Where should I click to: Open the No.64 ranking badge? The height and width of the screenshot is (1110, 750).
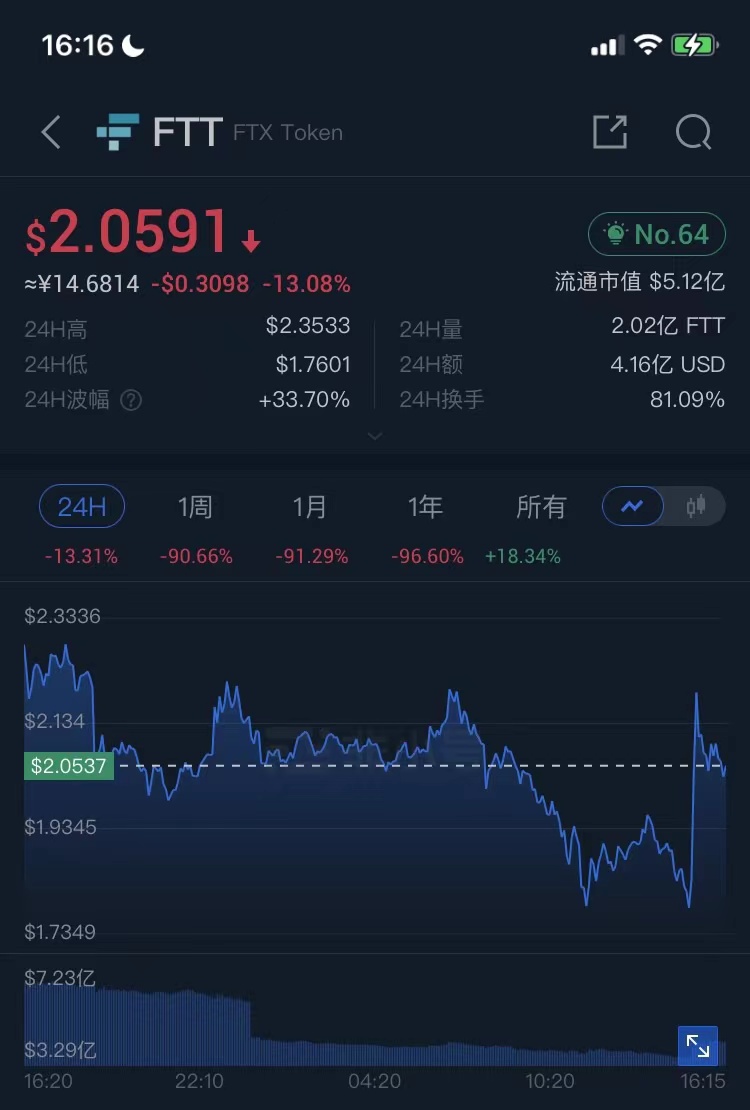[x=656, y=235]
